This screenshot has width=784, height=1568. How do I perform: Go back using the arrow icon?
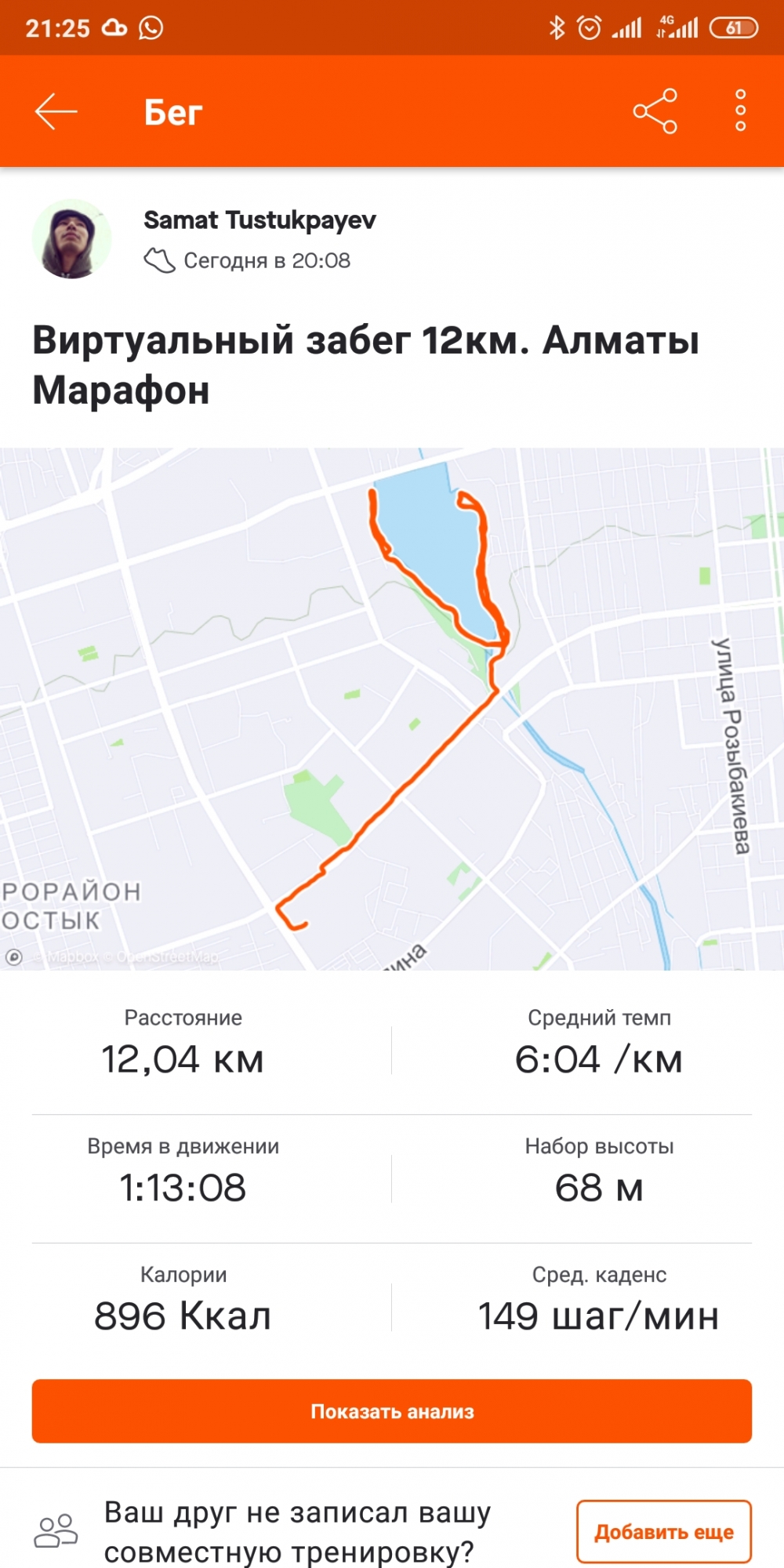coord(56,112)
